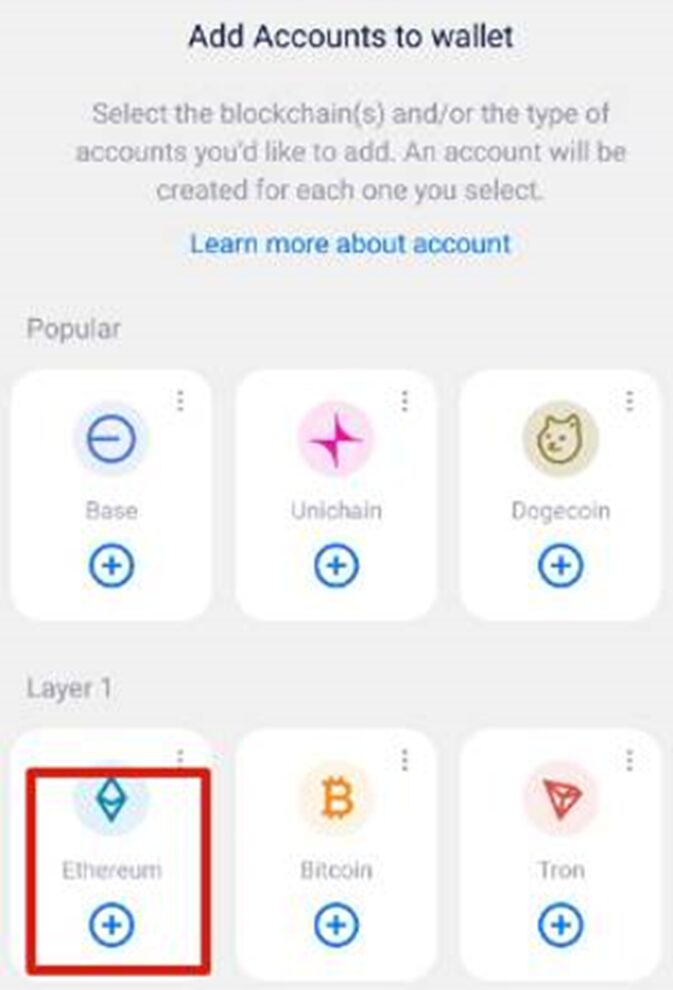Screen dimensions: 673x990
Task: Open the three-dot menu on Bitcoin card
Action: pyautogui.click(x=404, y=761)
